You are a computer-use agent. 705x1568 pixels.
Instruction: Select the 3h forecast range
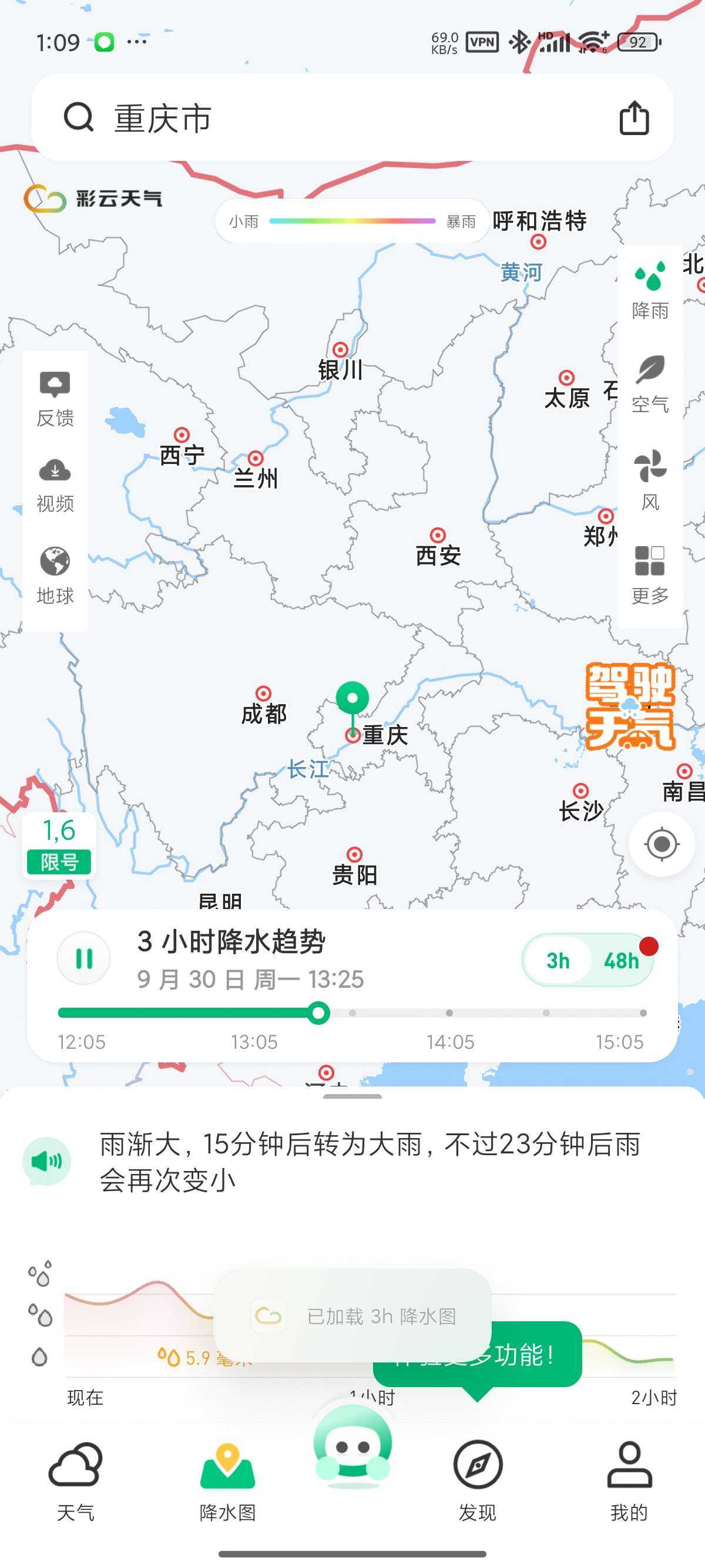click(x=558, y=961)
